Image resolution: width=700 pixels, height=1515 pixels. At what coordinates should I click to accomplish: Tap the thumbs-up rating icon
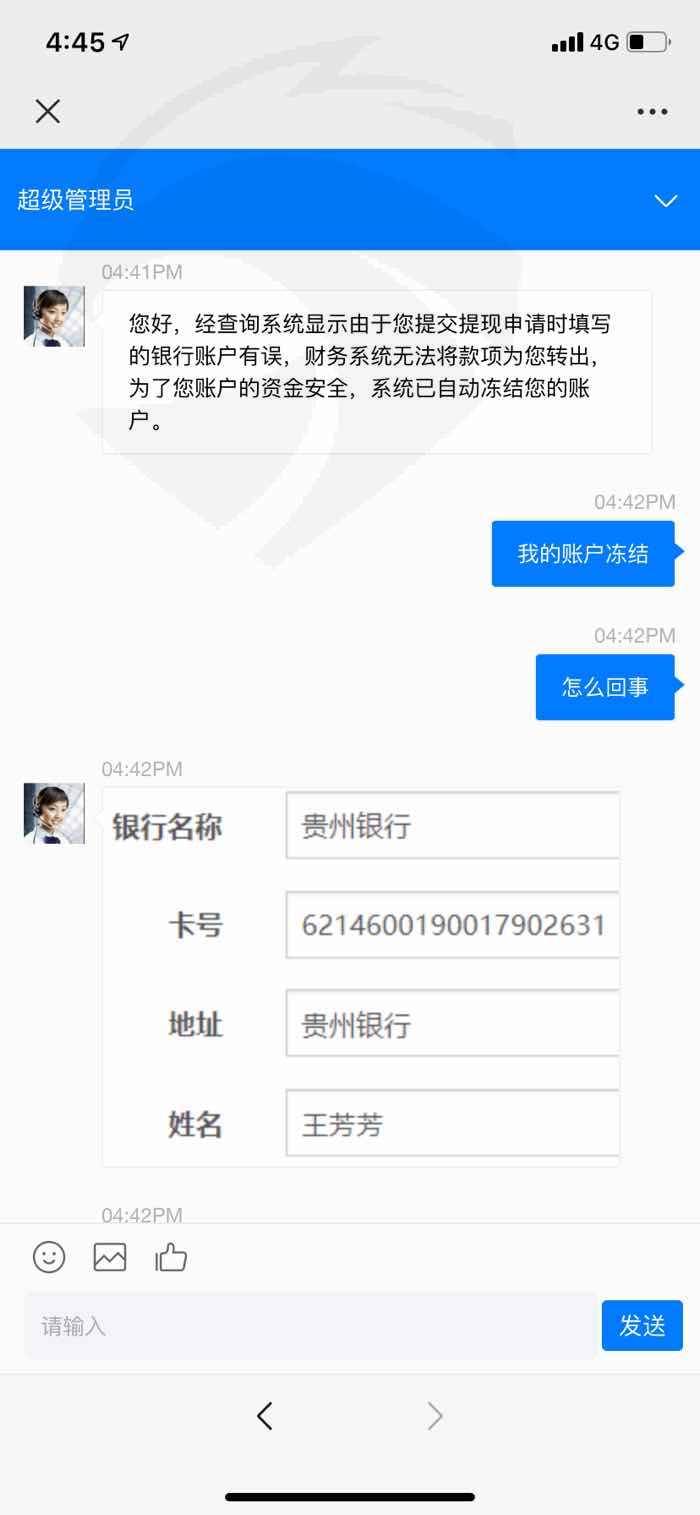(x=171, y=1257)
